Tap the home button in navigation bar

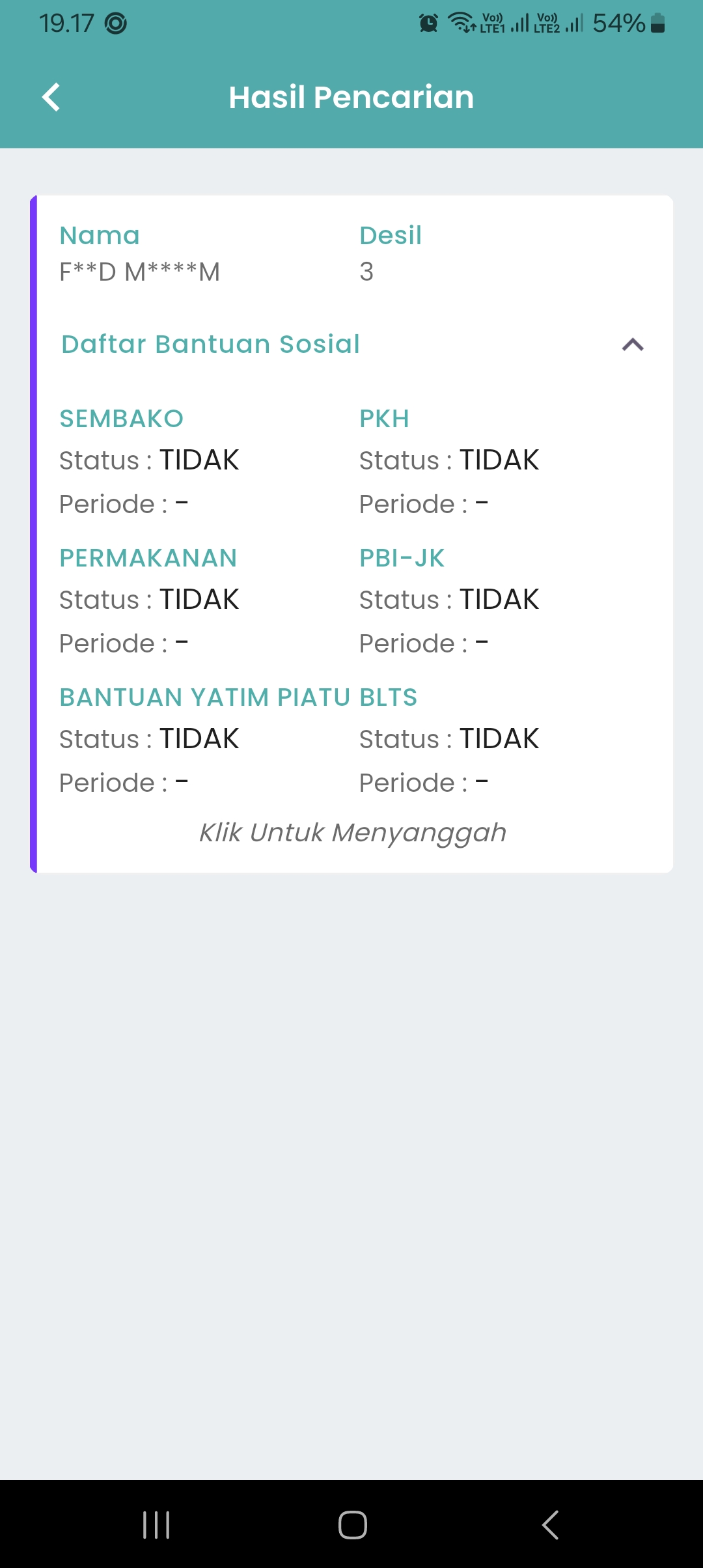pos(351,1524)
